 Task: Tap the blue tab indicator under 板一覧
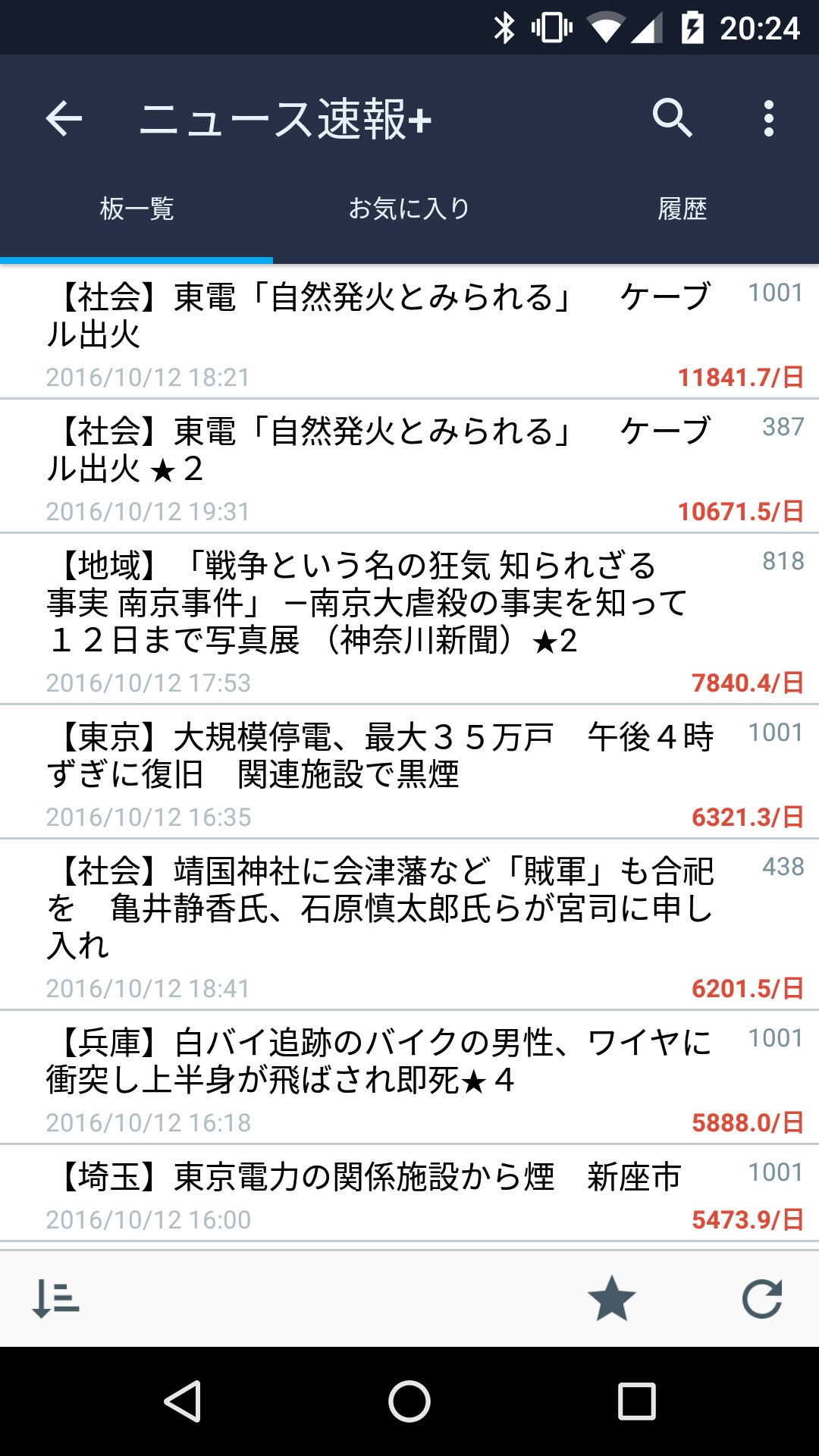click(x=136, y=260)
